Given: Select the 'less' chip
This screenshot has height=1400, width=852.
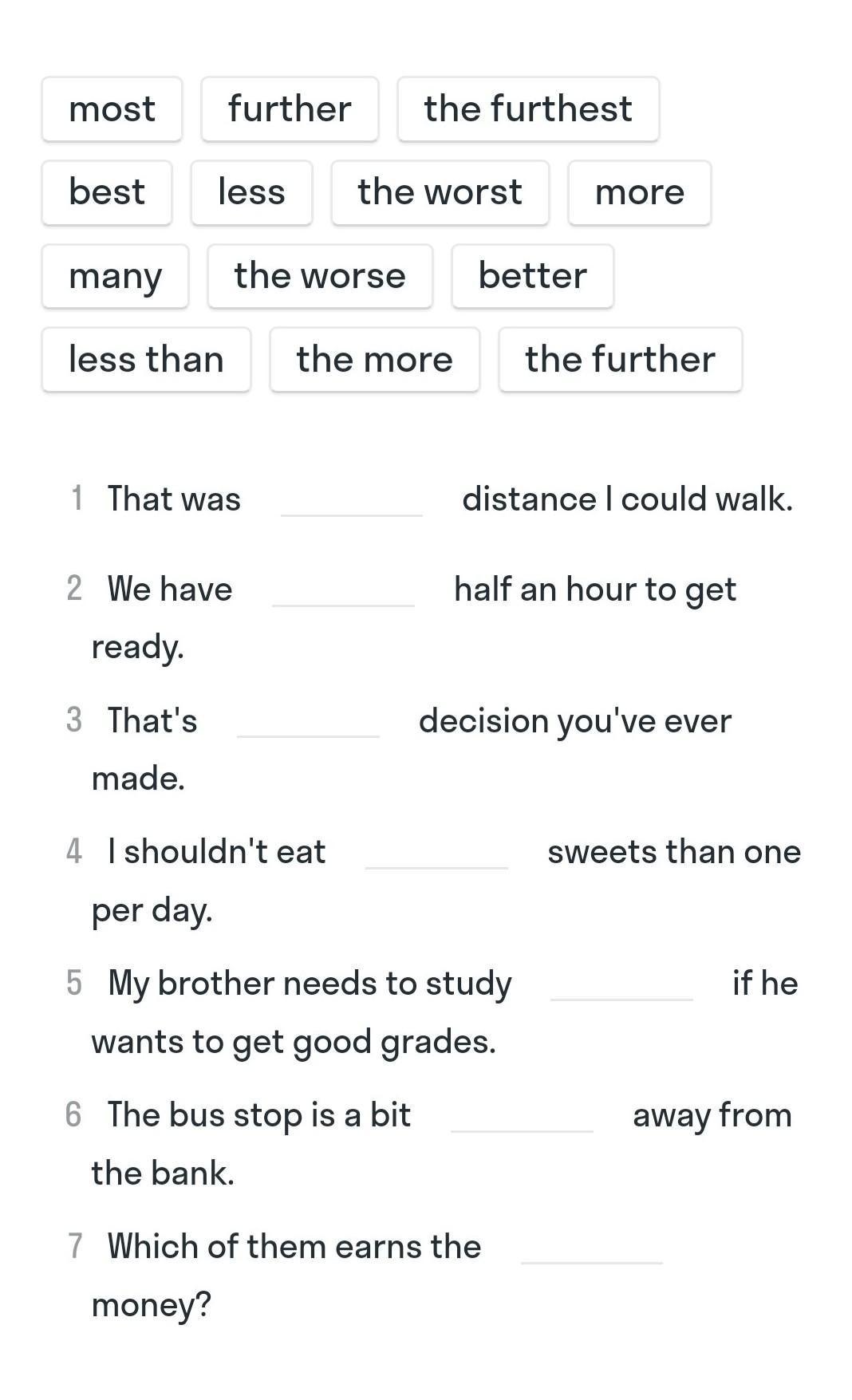Looking at the screenshot, I should coord(251,193).
